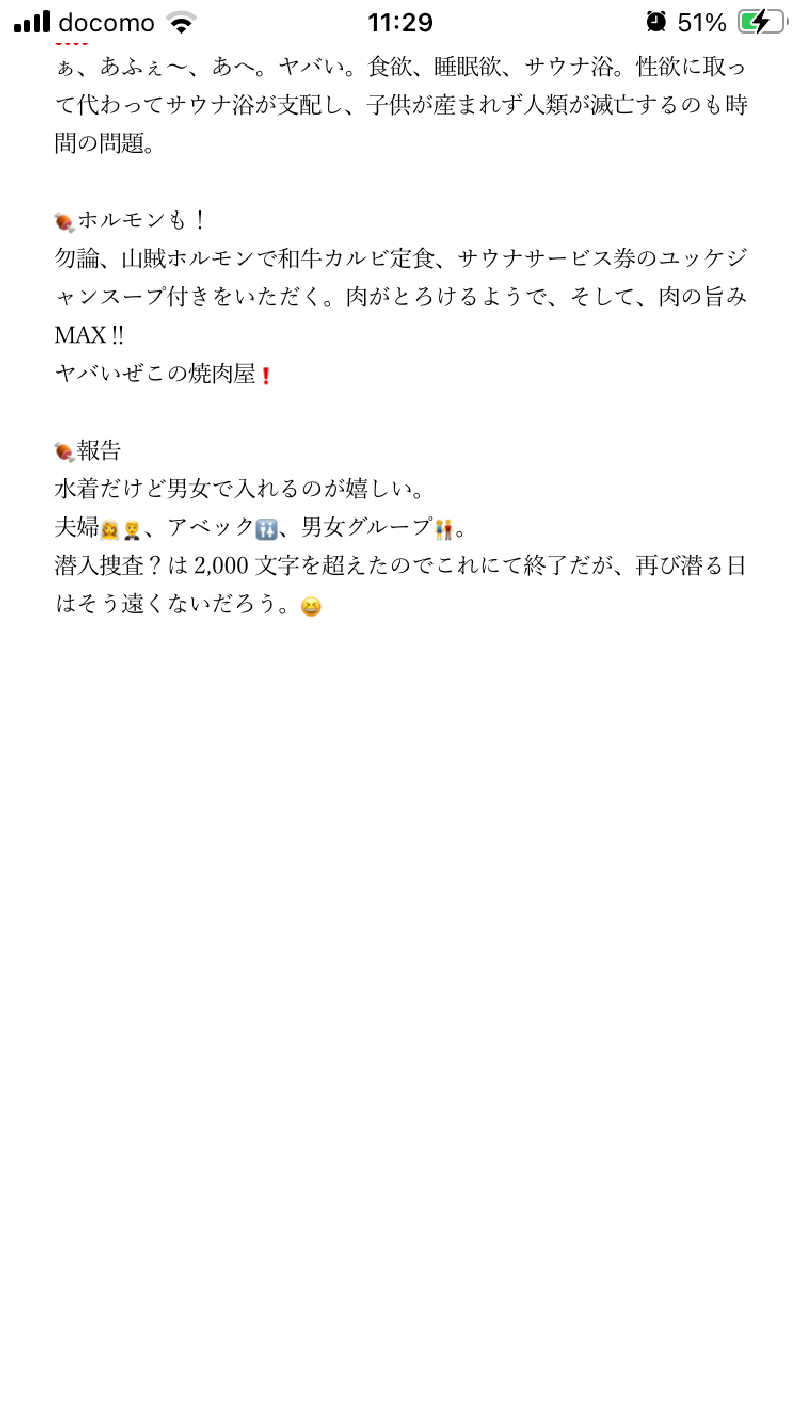Screen dimensions: 800x1422
Task: Tap the meat emoji before 報告
Action: 62,450
